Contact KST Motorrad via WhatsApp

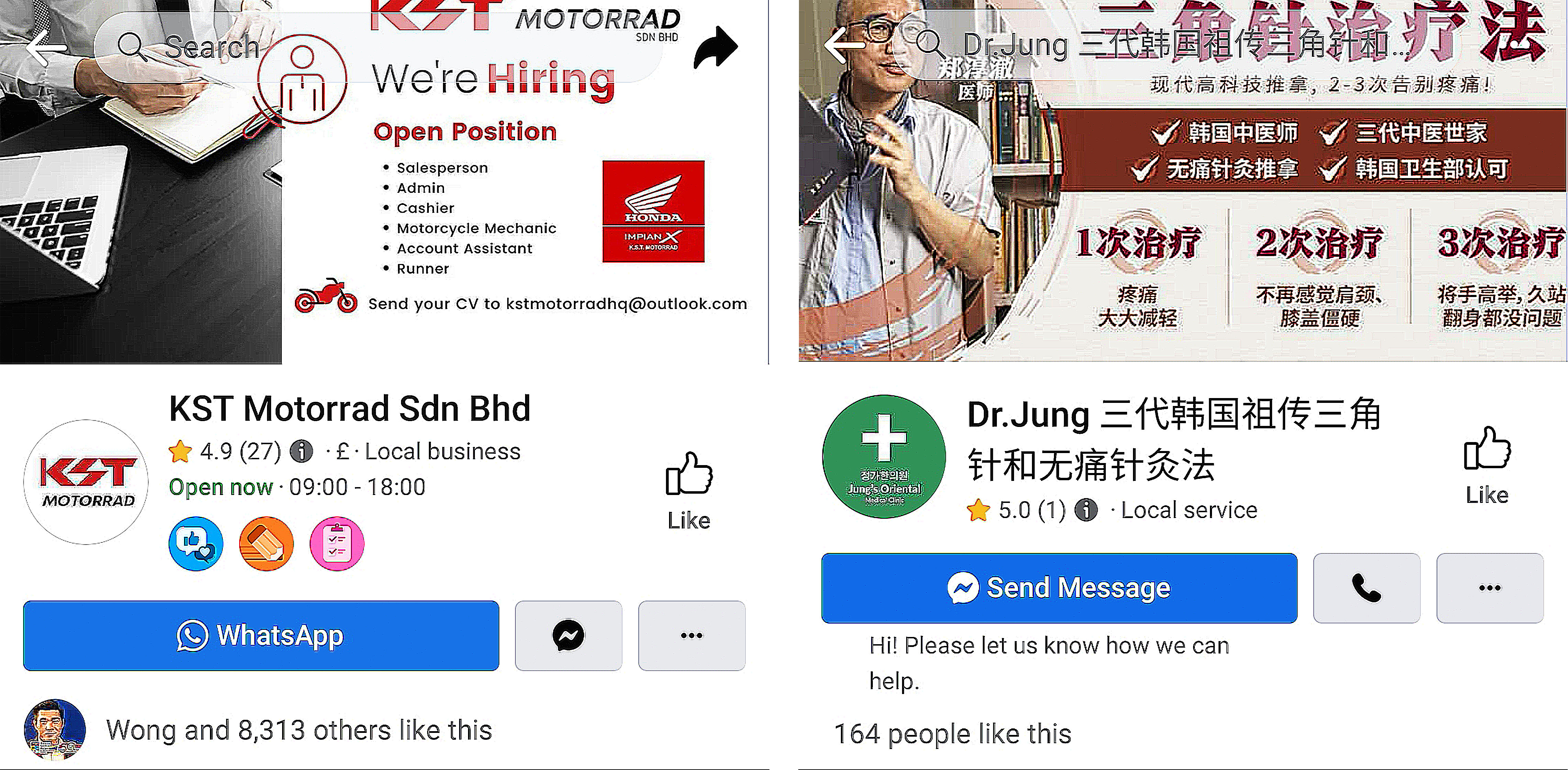260,636
